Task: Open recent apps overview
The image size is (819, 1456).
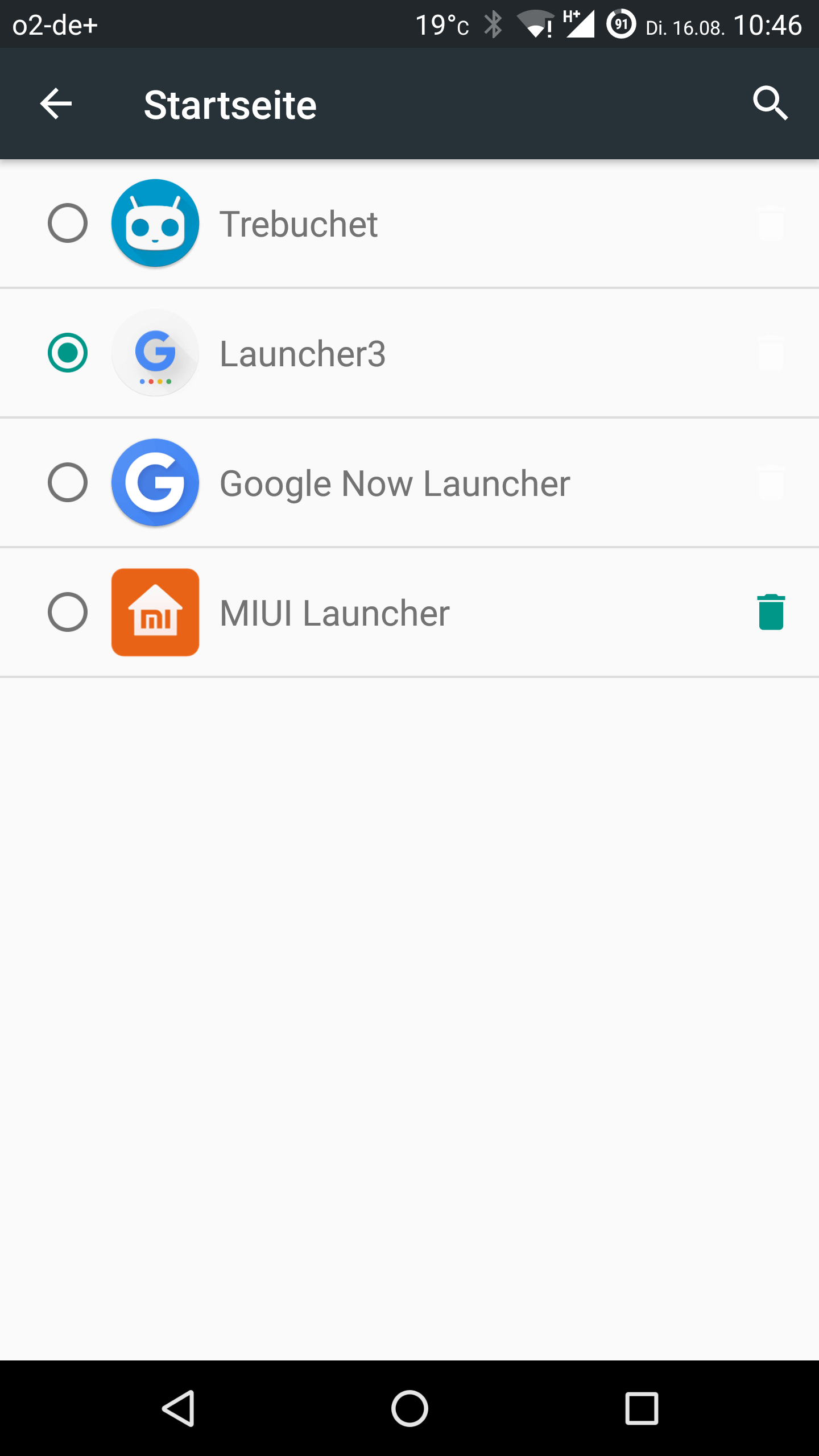Action: (642, 1408)
